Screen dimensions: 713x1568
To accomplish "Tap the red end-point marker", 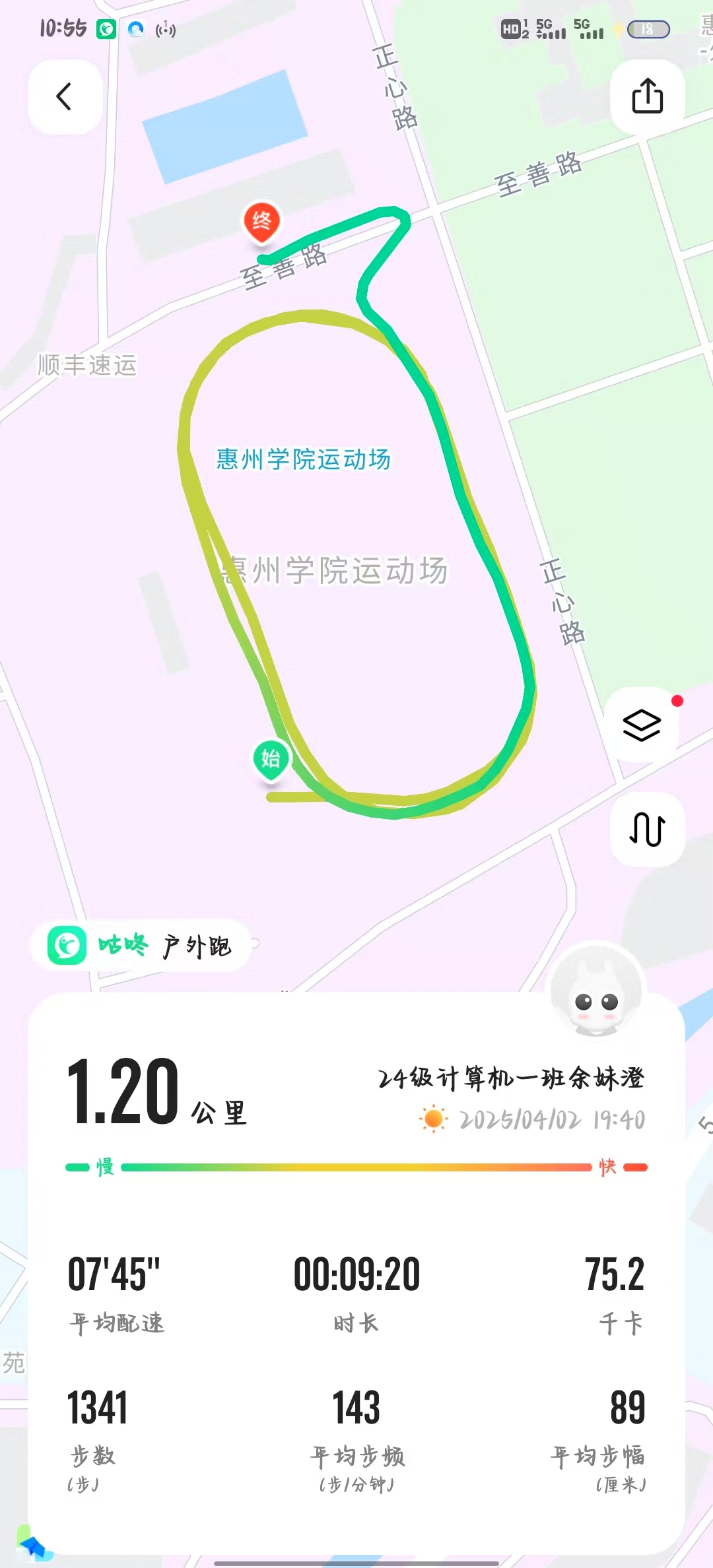I will point(262,221).
